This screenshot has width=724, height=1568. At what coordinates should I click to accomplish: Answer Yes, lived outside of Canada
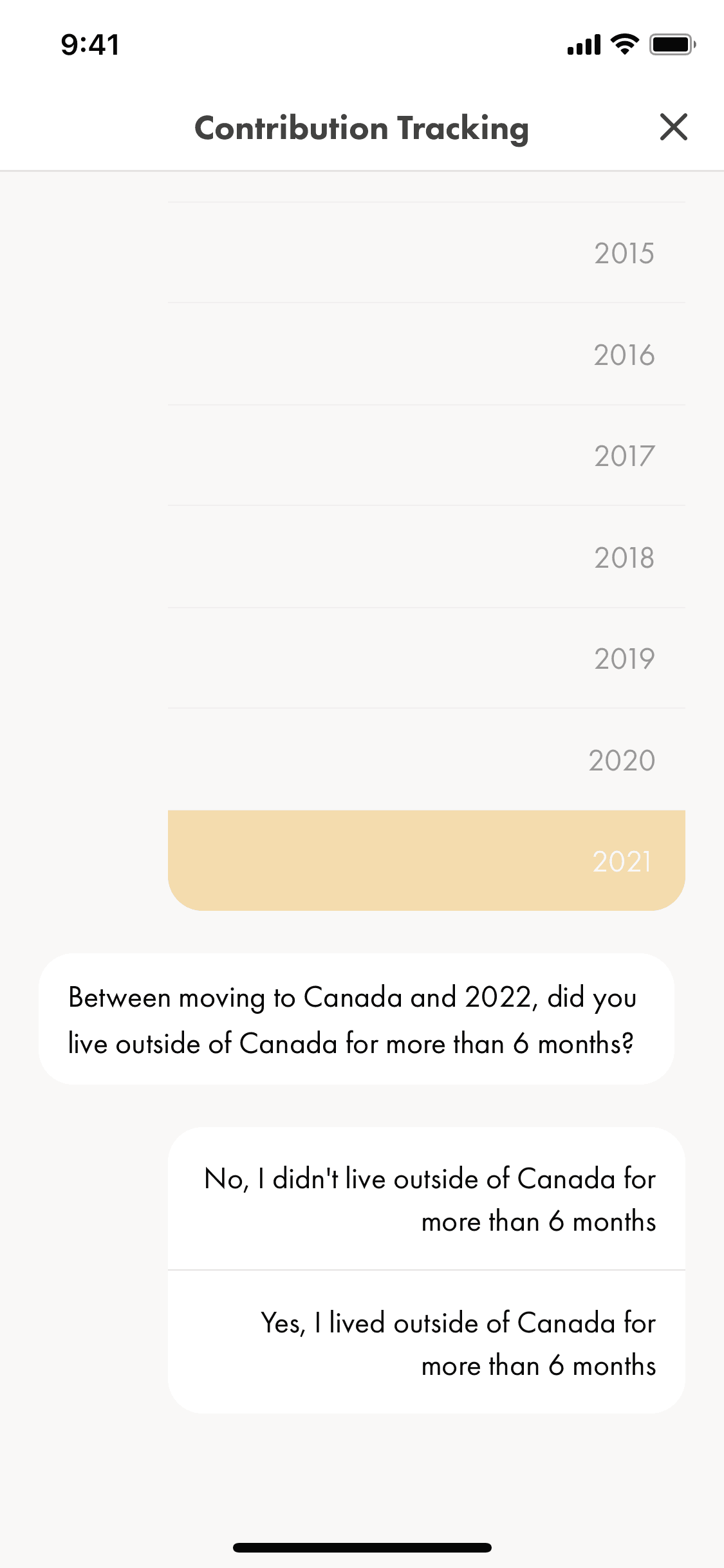coord(426,1343)
